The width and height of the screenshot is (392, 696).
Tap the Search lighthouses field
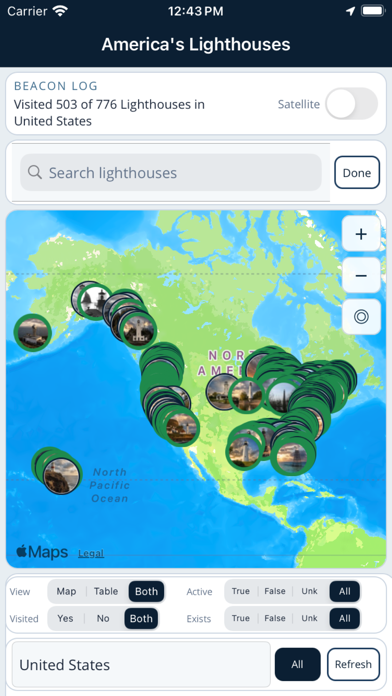coord(171,173)
